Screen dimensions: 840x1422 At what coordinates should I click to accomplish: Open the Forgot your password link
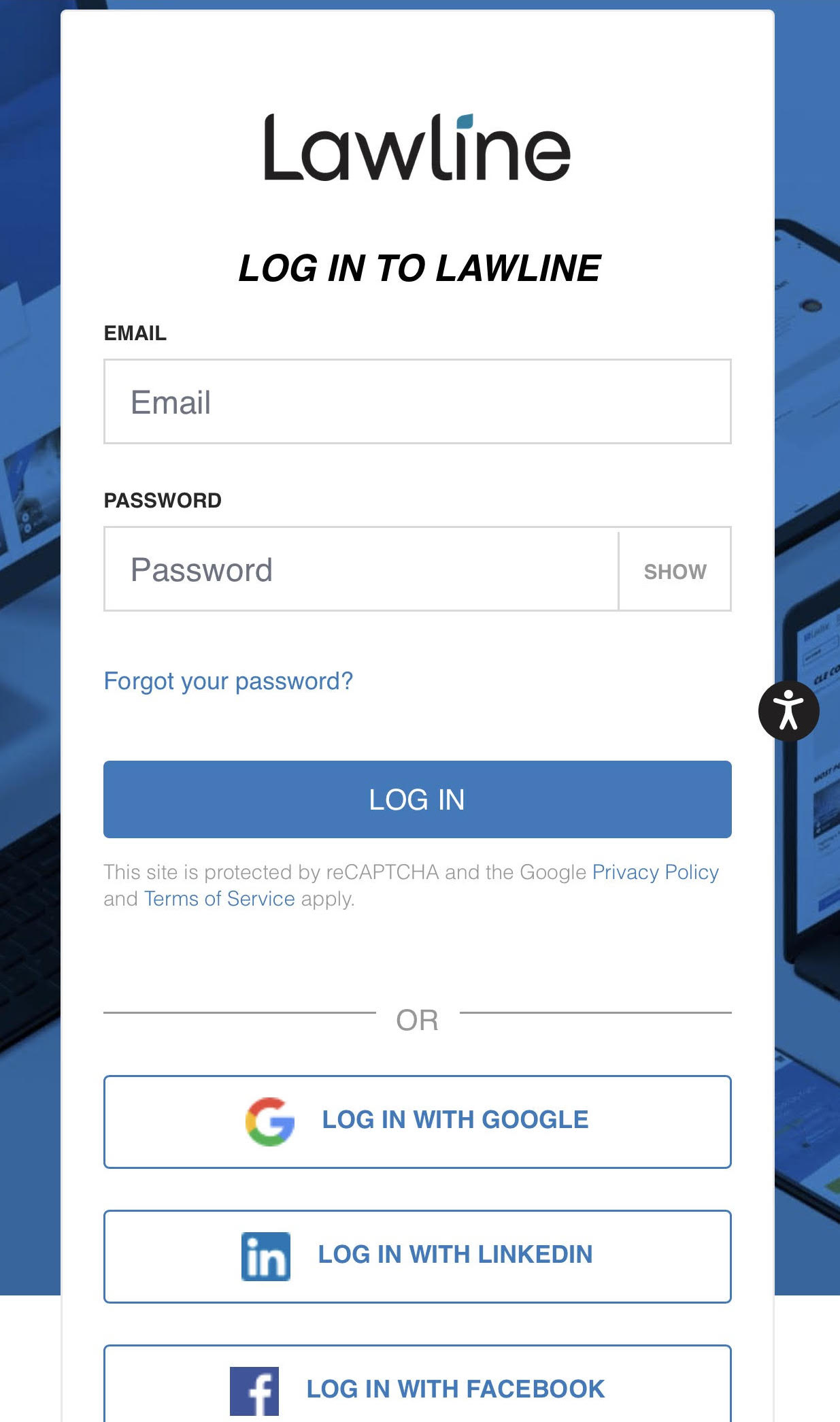[228, 681]
